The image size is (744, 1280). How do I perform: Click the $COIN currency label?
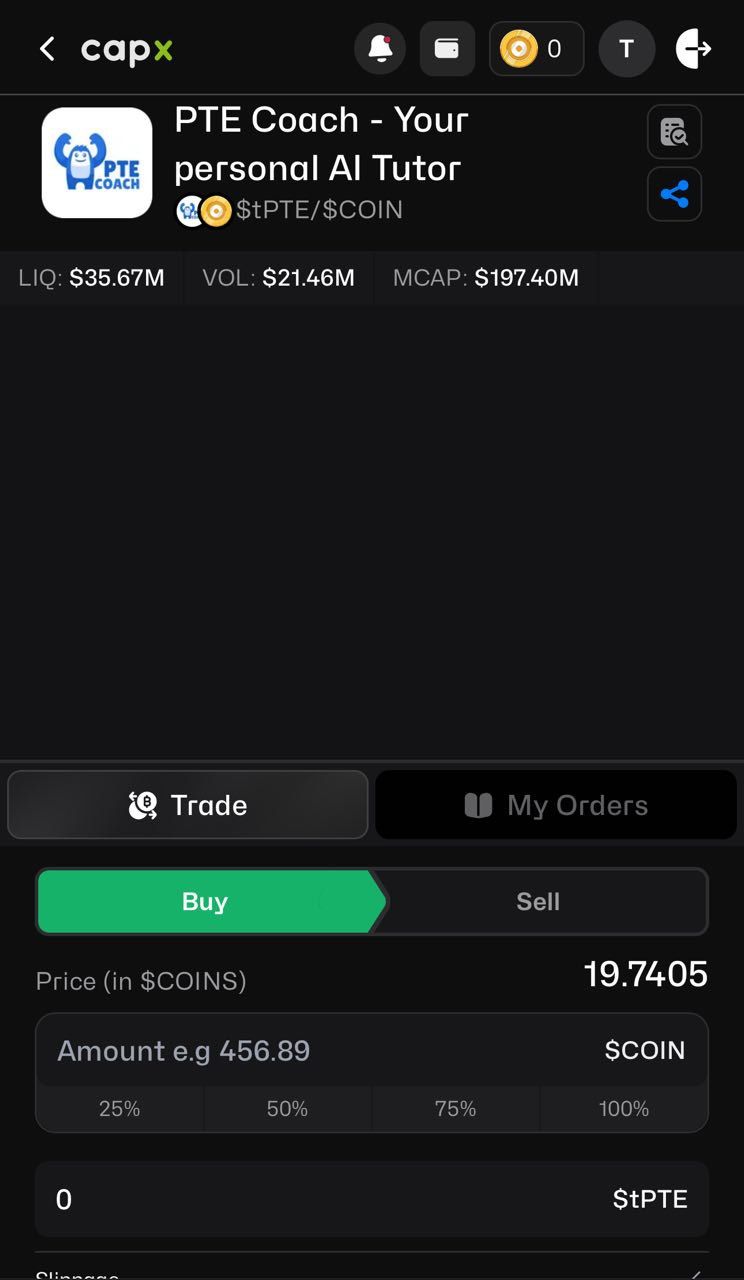[x=646, y=1050]
